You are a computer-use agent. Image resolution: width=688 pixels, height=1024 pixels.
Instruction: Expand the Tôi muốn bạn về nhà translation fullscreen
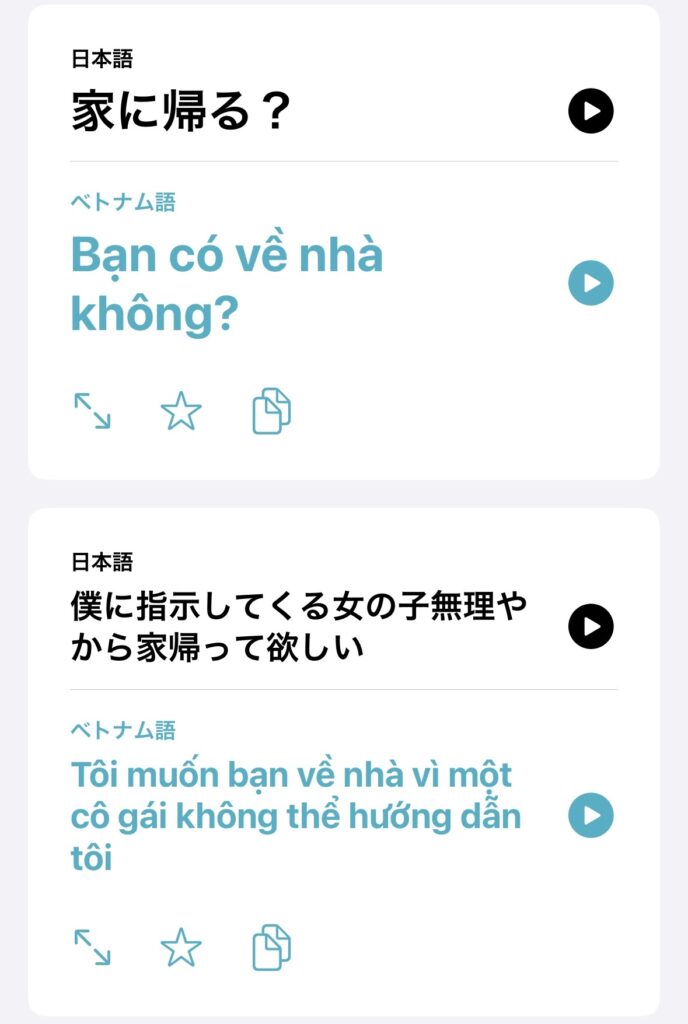[93, 947]
